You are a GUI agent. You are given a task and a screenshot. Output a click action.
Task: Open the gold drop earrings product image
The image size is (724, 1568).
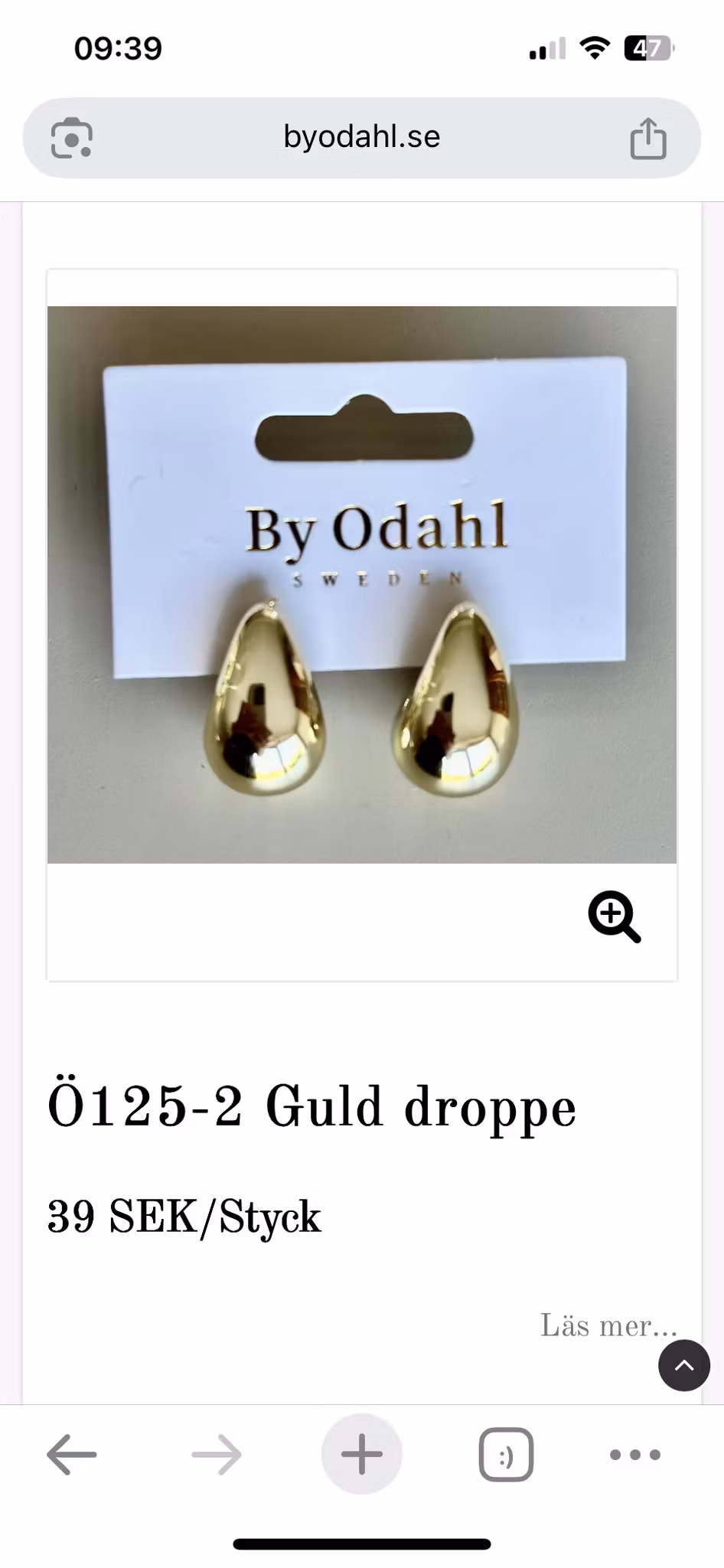point(362,585)
